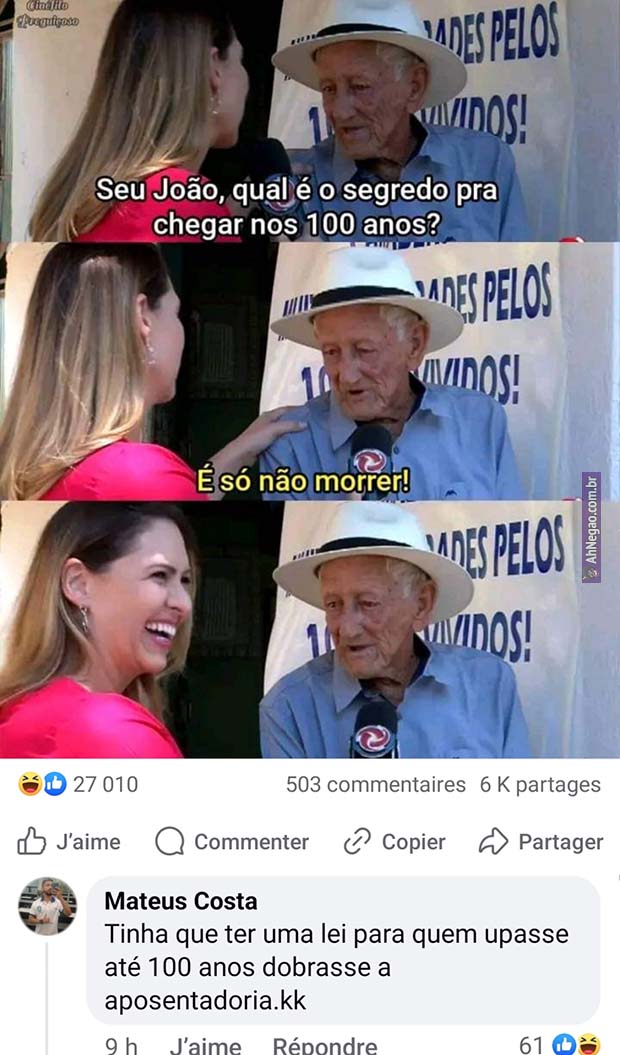Share the post via Partager
The height and width of the screenshot is (1055, 620).
coord(541,842)
